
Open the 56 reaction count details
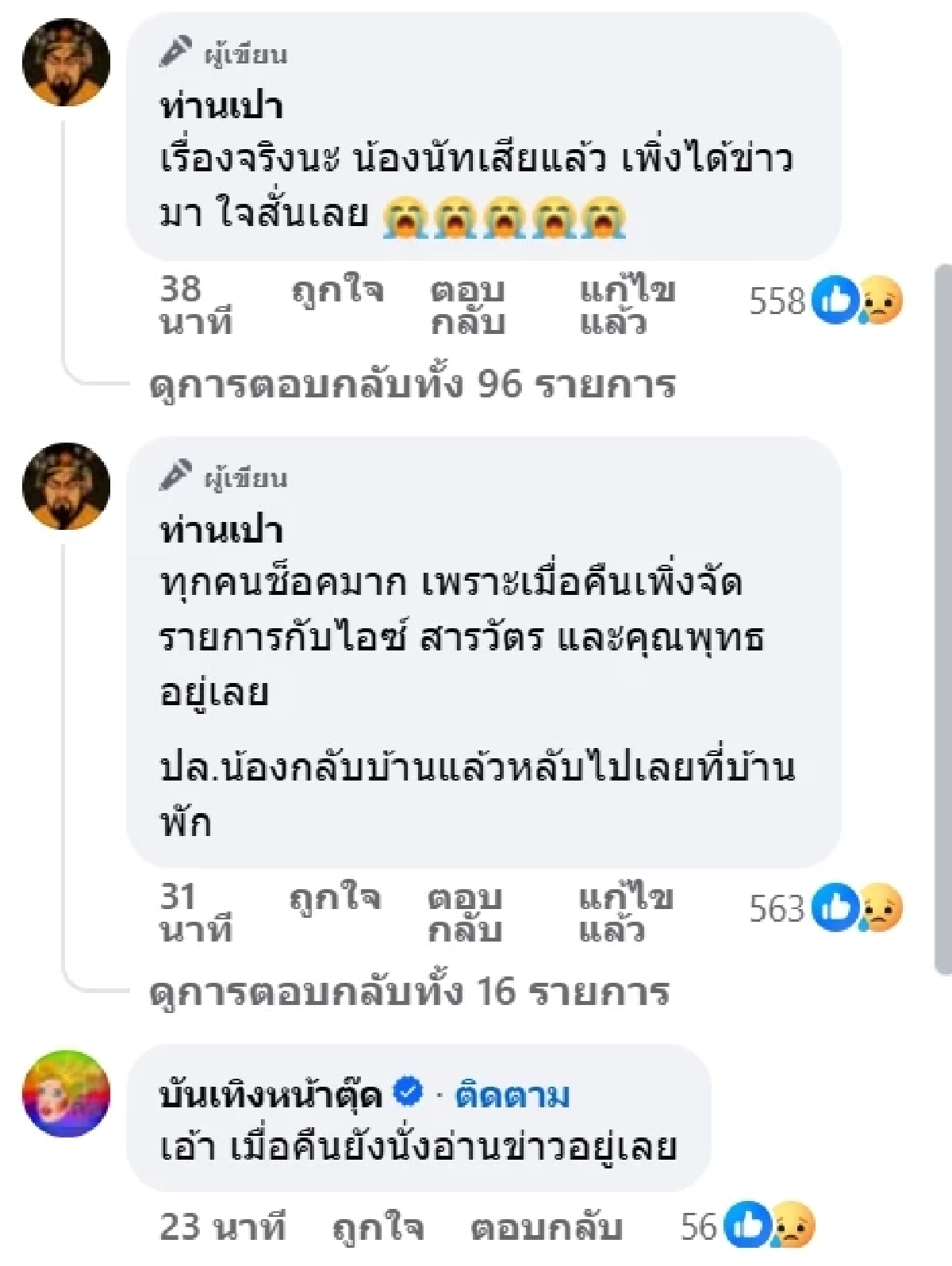tap(698, 1227)
